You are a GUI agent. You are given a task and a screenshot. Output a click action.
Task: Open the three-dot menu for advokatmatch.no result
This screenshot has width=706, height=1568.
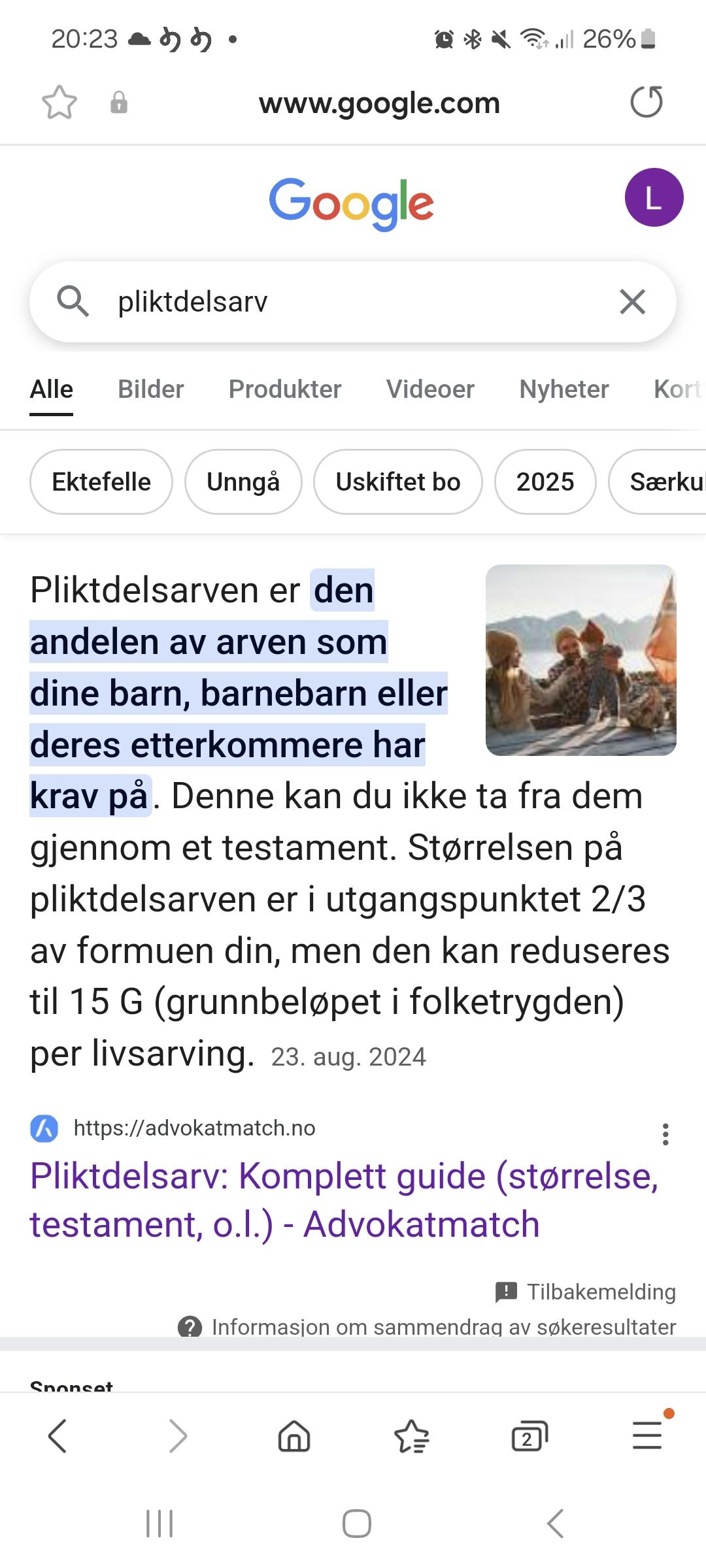click(665, 1134)
